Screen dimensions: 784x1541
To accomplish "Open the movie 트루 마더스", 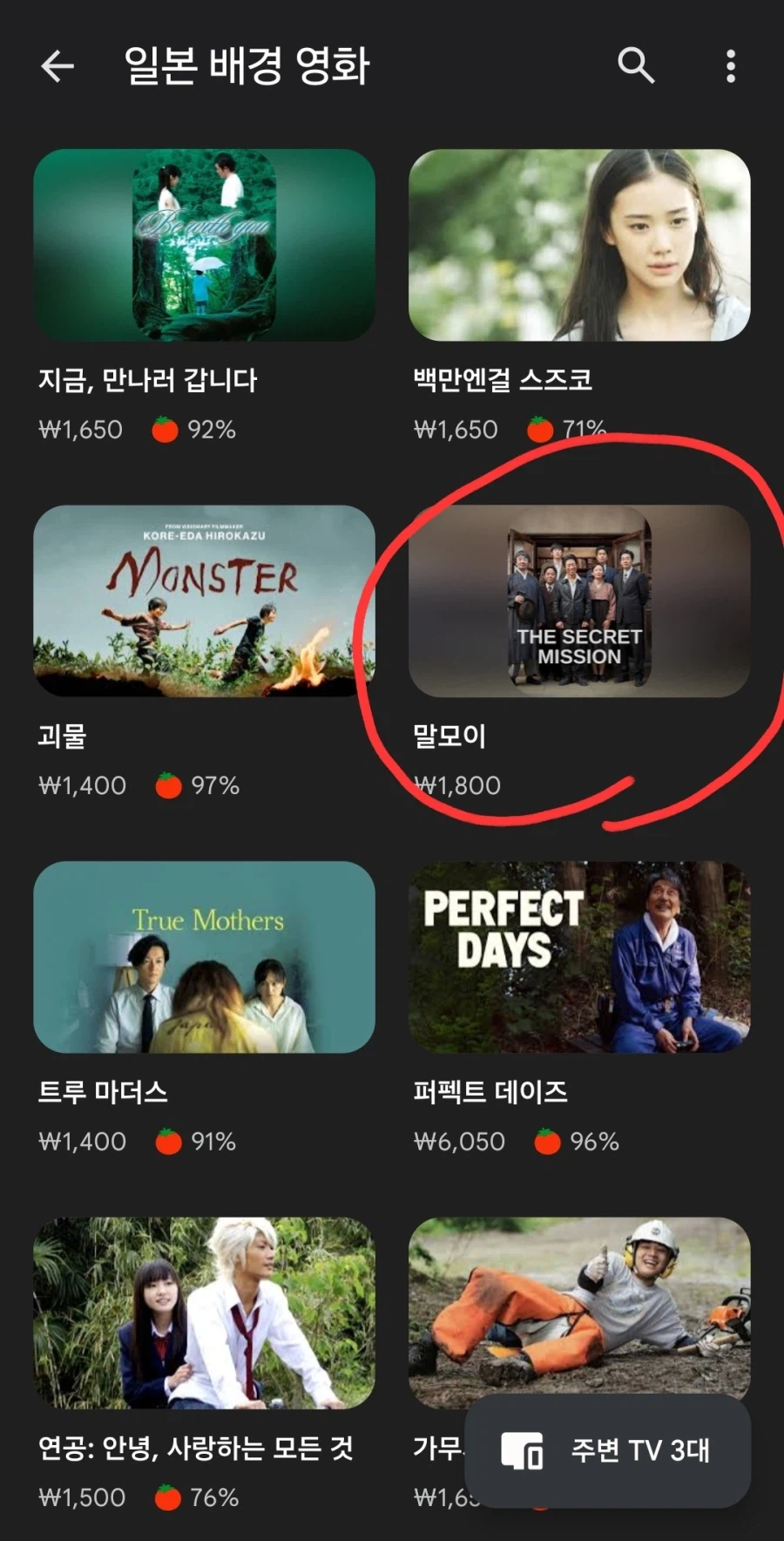I will coord(204,957).
